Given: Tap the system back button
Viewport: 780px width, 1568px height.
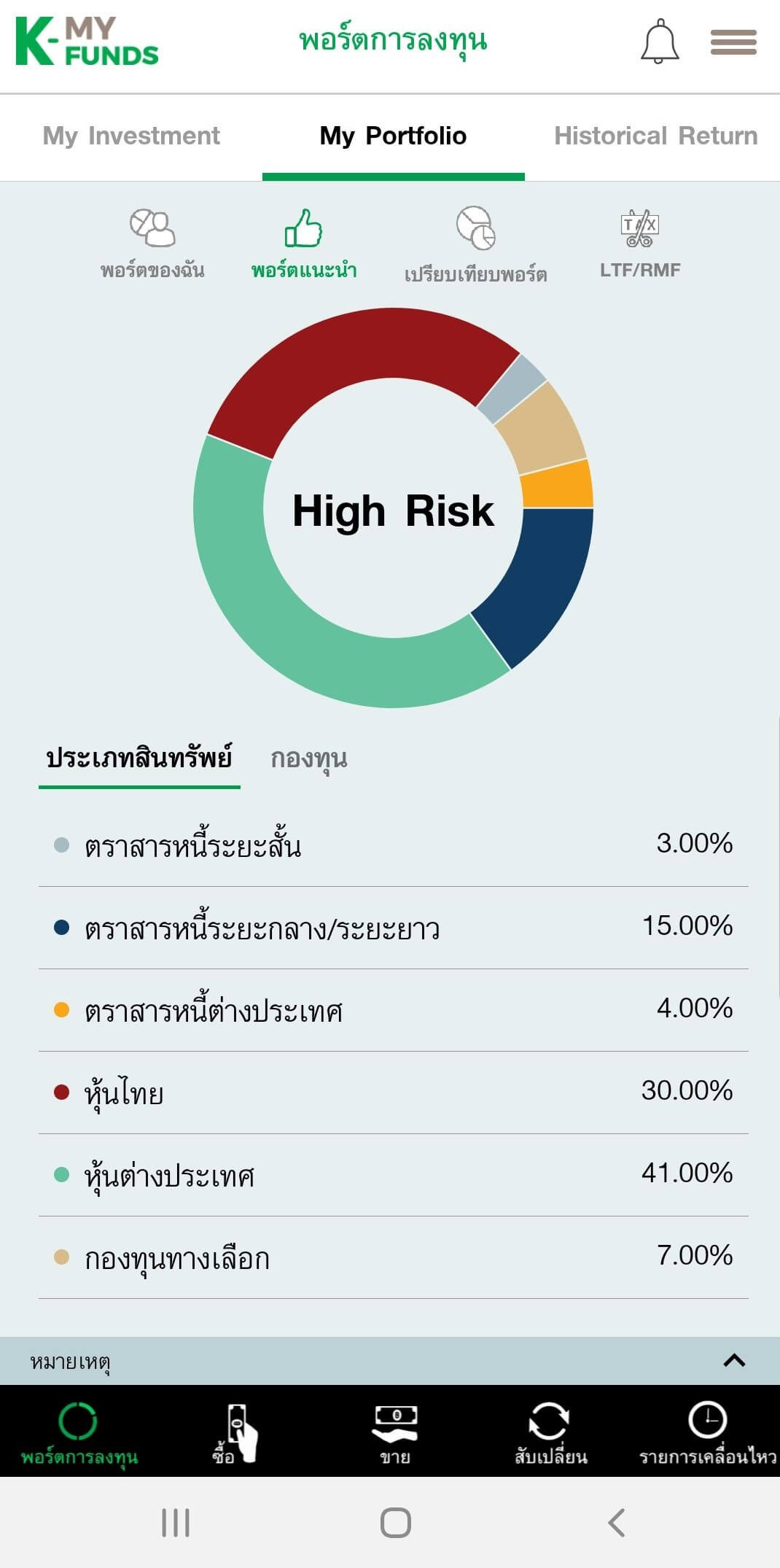Looking at the screenshot, I should click(x=617, y=1523).
